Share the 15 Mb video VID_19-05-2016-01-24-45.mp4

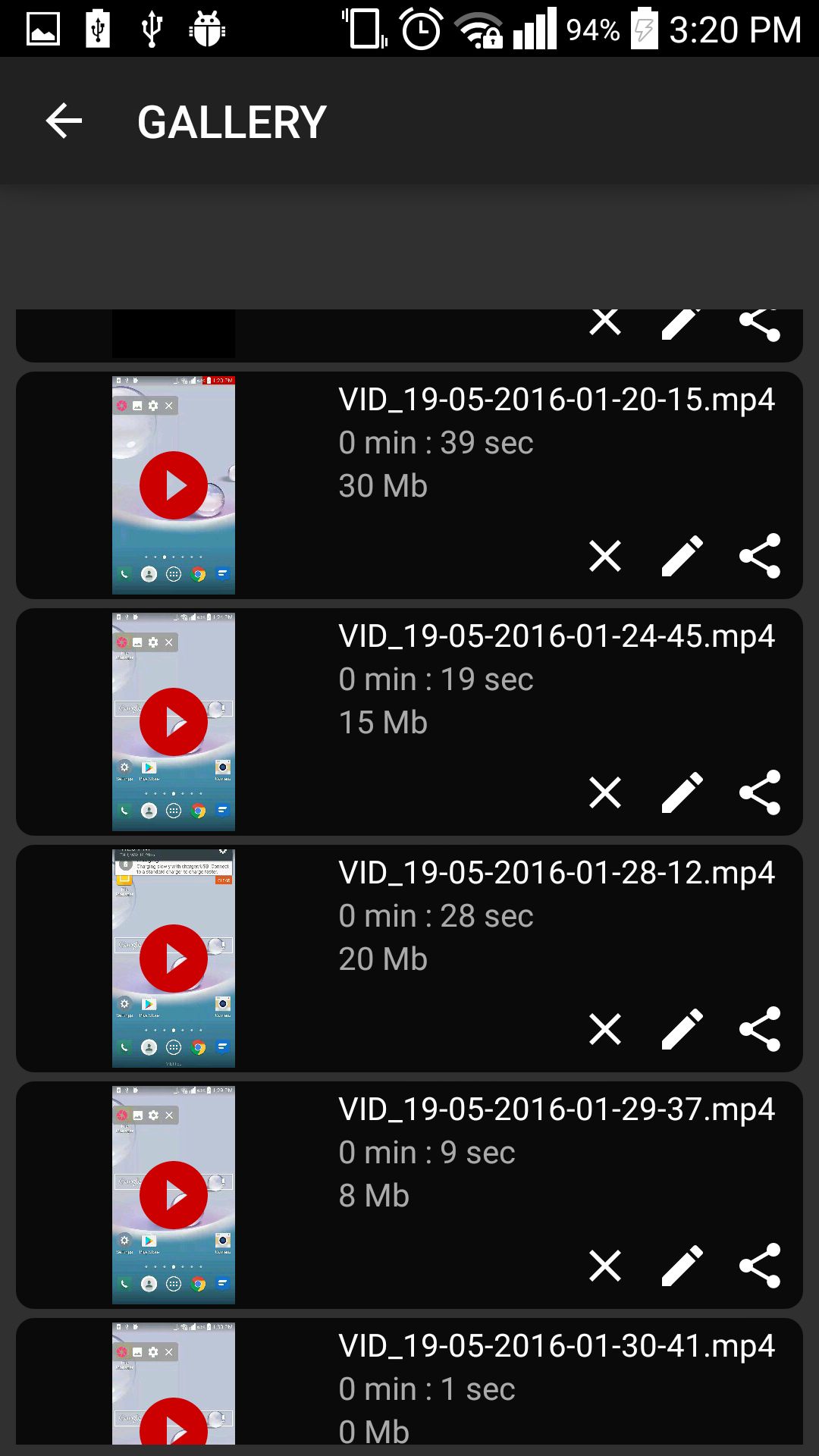[x=760, y=792]
